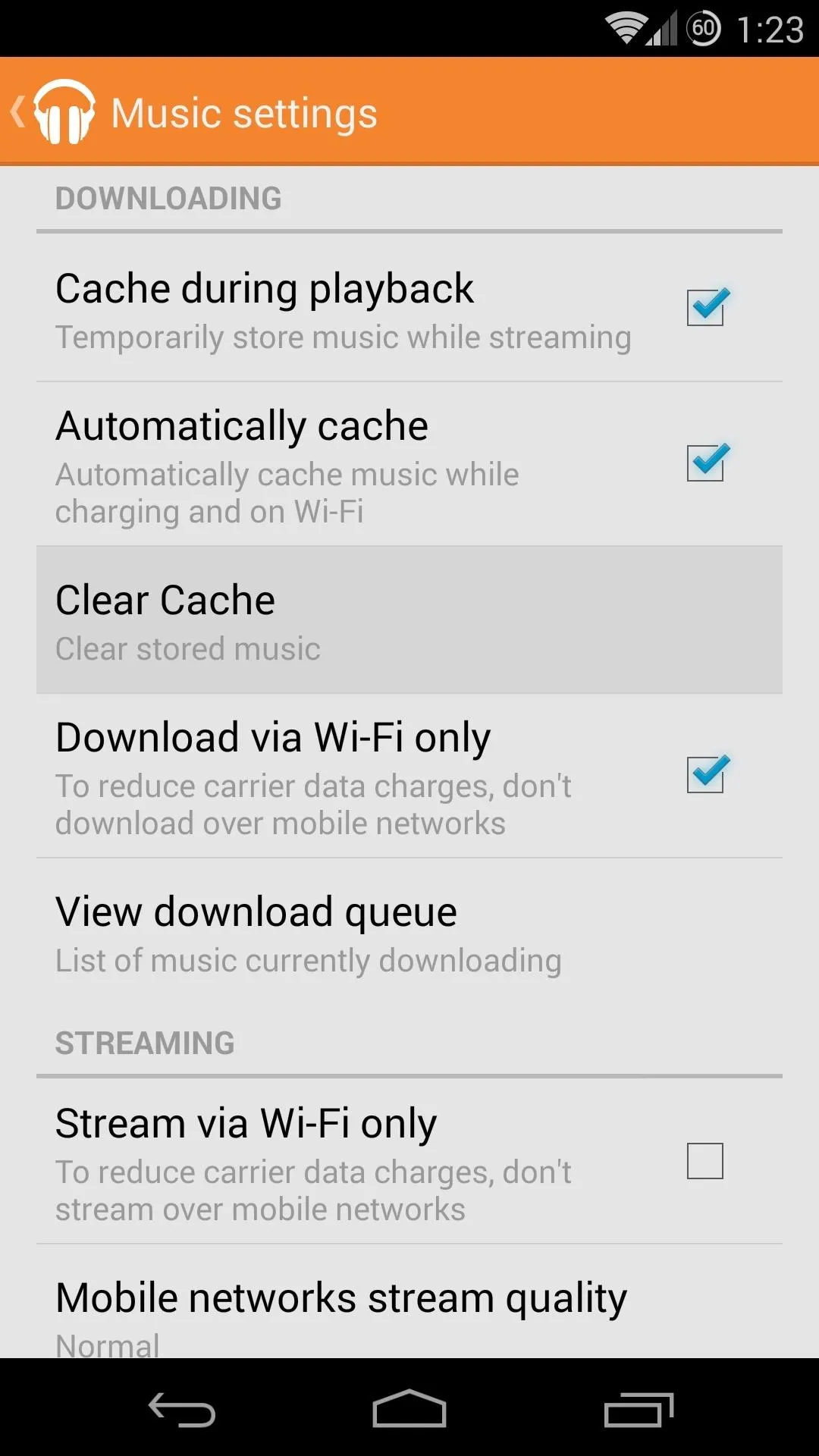Turn off Download via Wi-Fi only
Screen dimensions: 819x1456
pyautogui.click(x=706, y=774)
